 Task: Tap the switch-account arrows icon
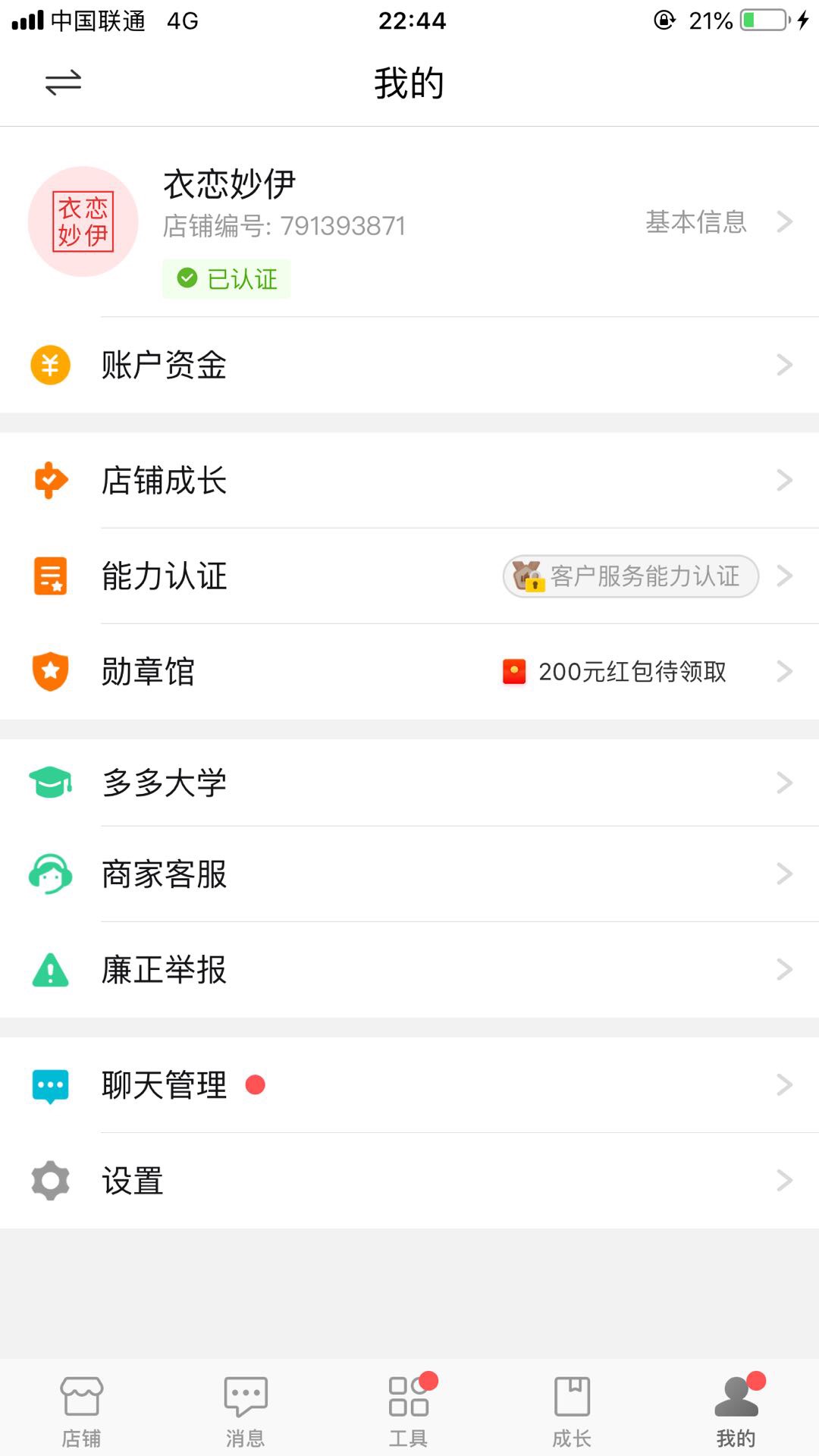[63, 83]
